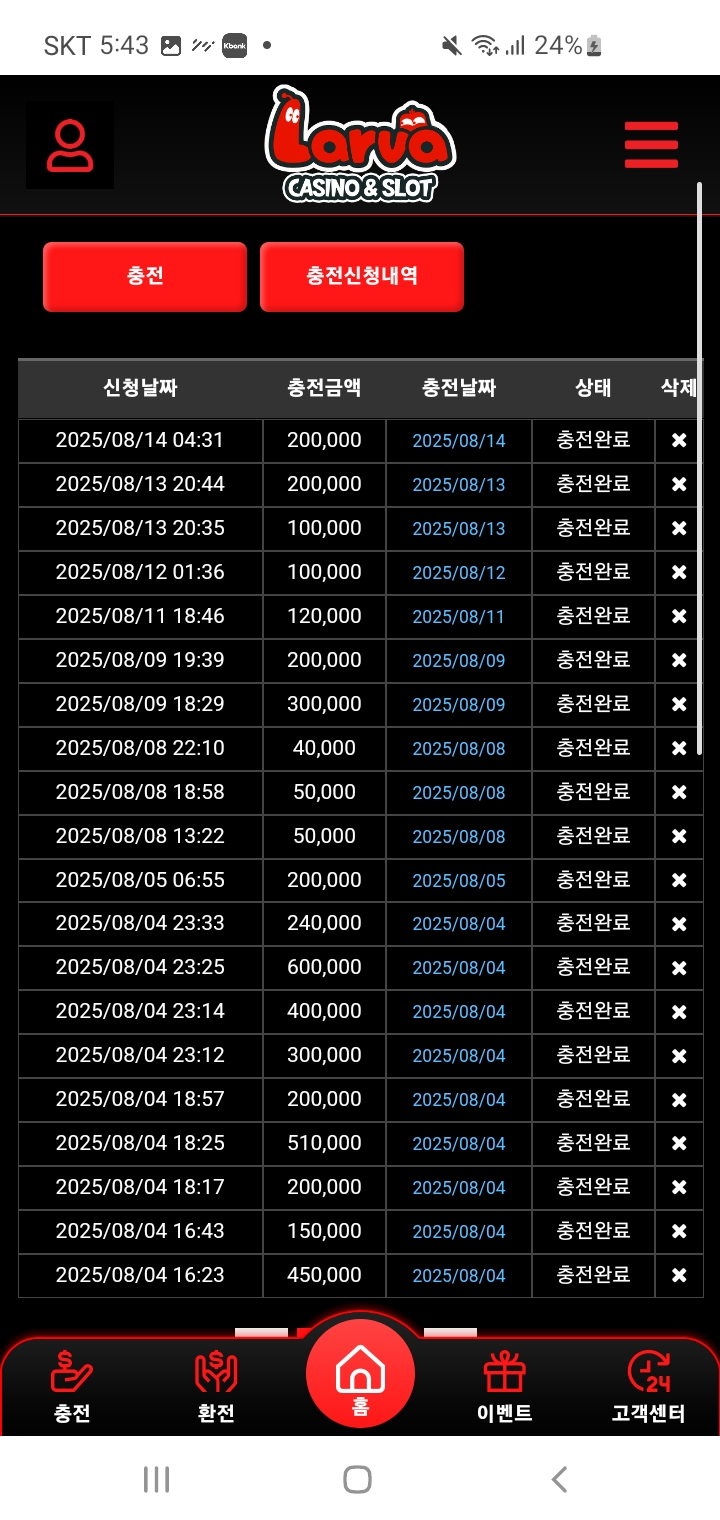
Task: Switch to the 충전 bottom tab
Action: coord(72,1387)
